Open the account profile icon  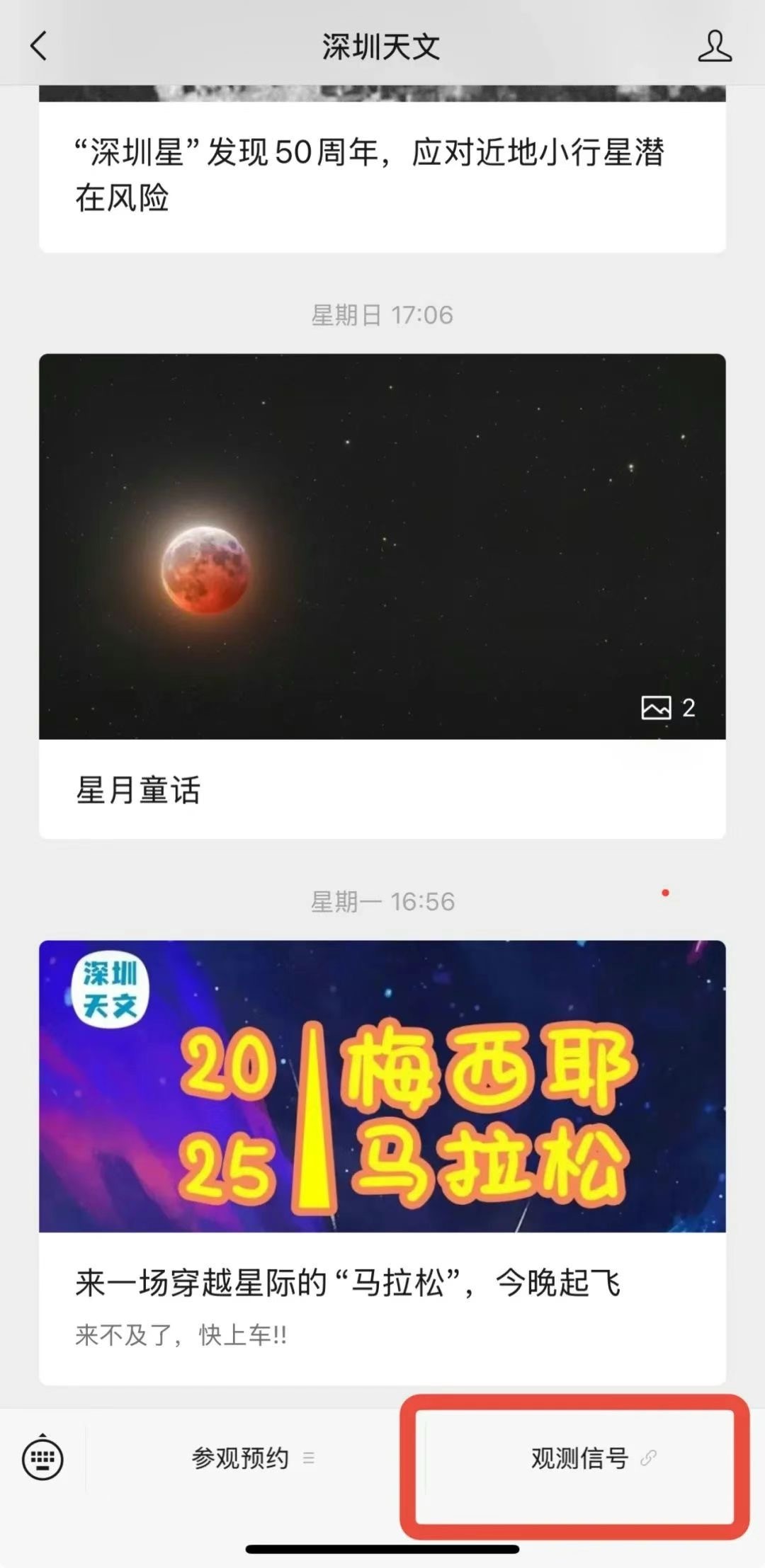tap(714, 47)
